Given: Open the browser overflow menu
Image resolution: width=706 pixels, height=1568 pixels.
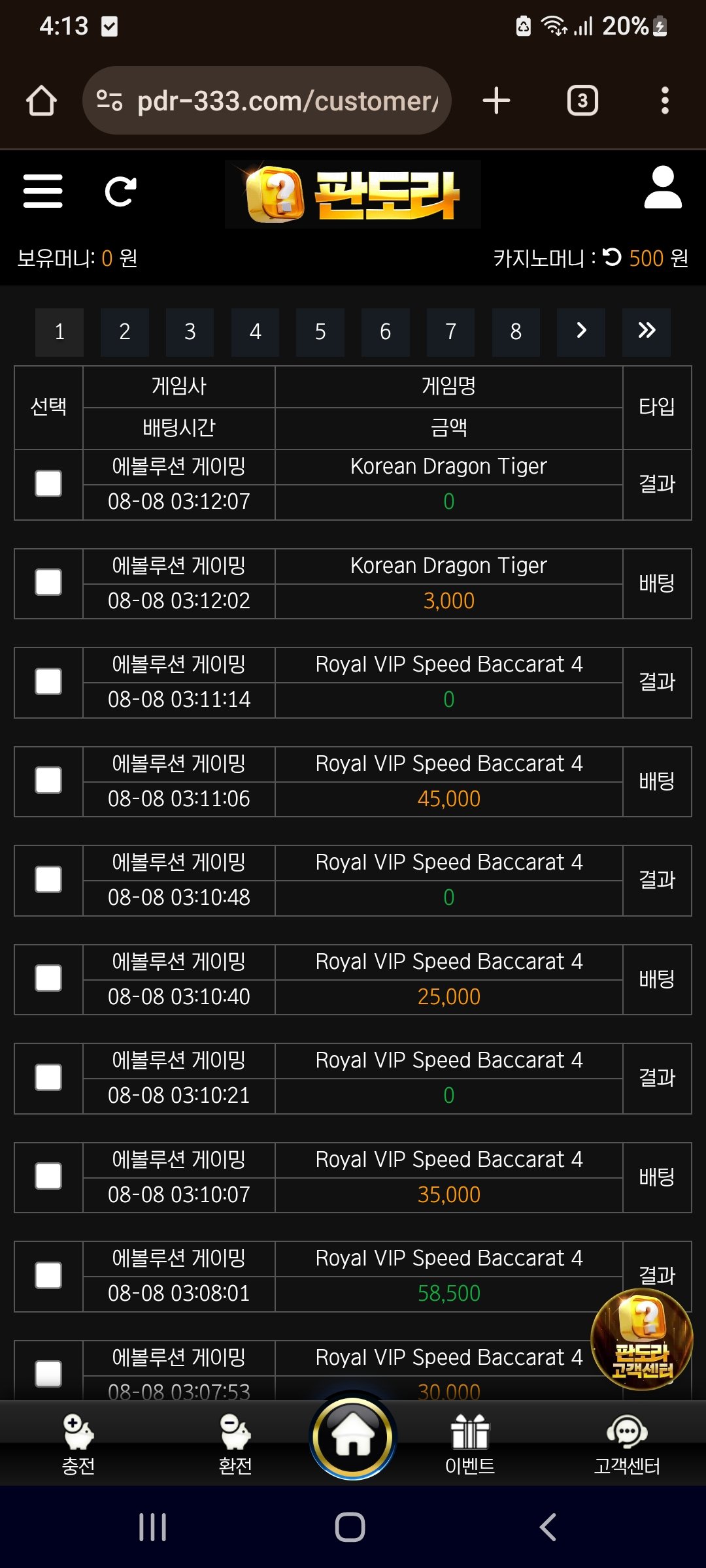Looking at the screenshot, I should 665,101.
